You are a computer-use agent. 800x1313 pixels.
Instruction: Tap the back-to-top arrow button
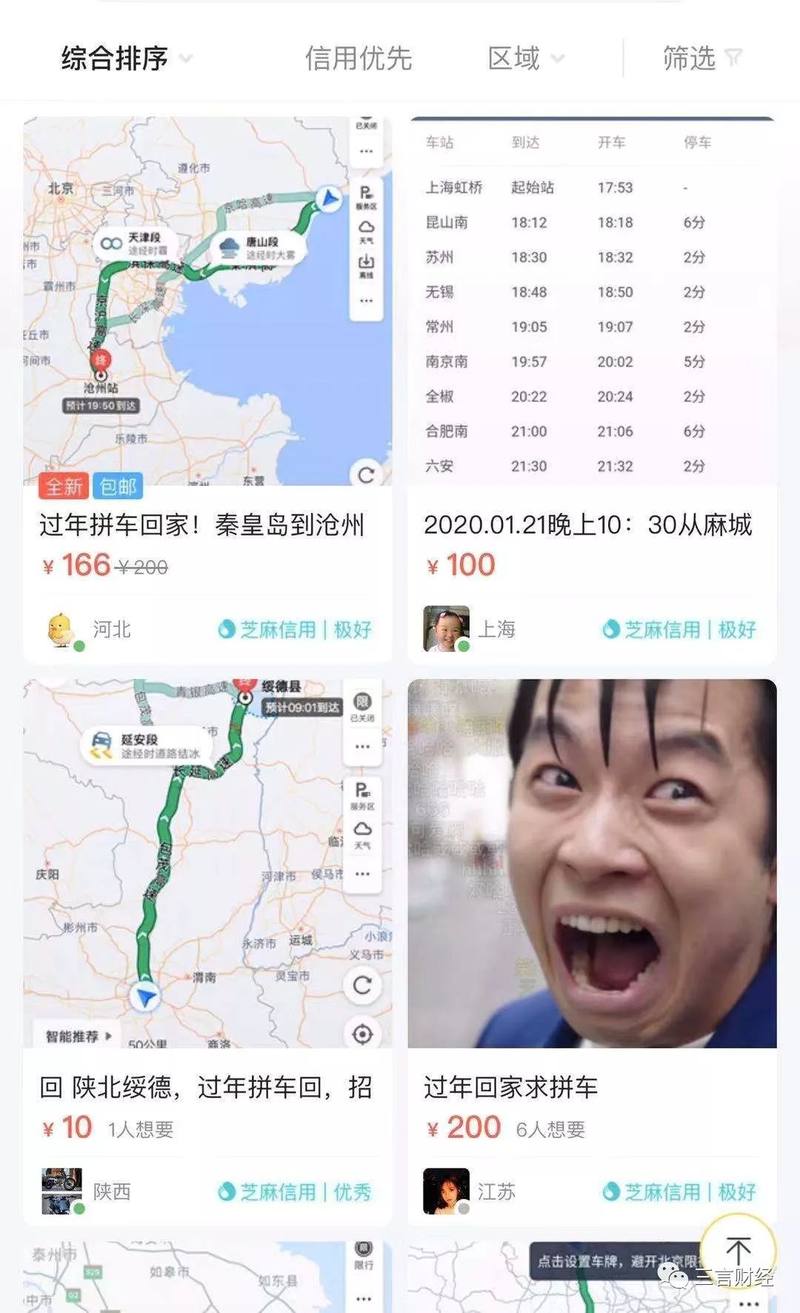pos(738,1249)
